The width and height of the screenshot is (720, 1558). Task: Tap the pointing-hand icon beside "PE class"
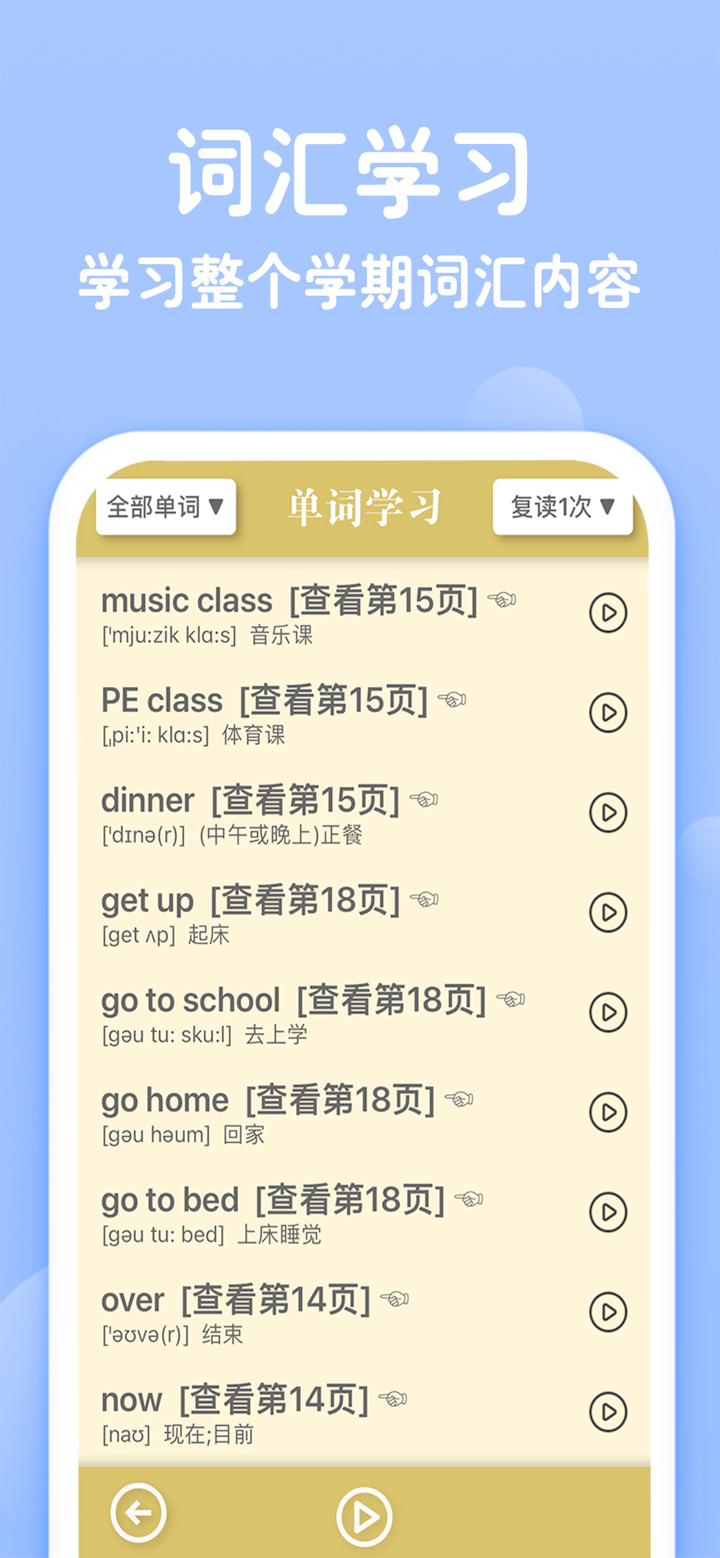455,697
